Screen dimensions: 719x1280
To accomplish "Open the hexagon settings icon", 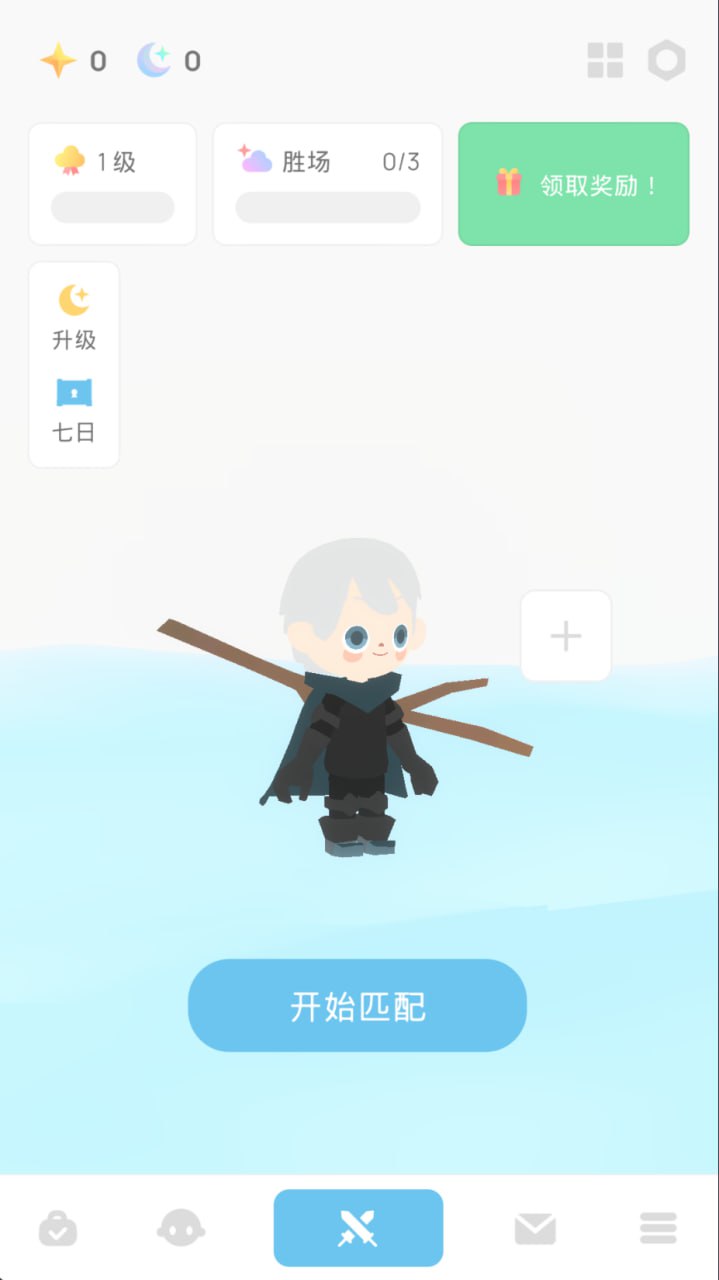I will pos(666,61).
